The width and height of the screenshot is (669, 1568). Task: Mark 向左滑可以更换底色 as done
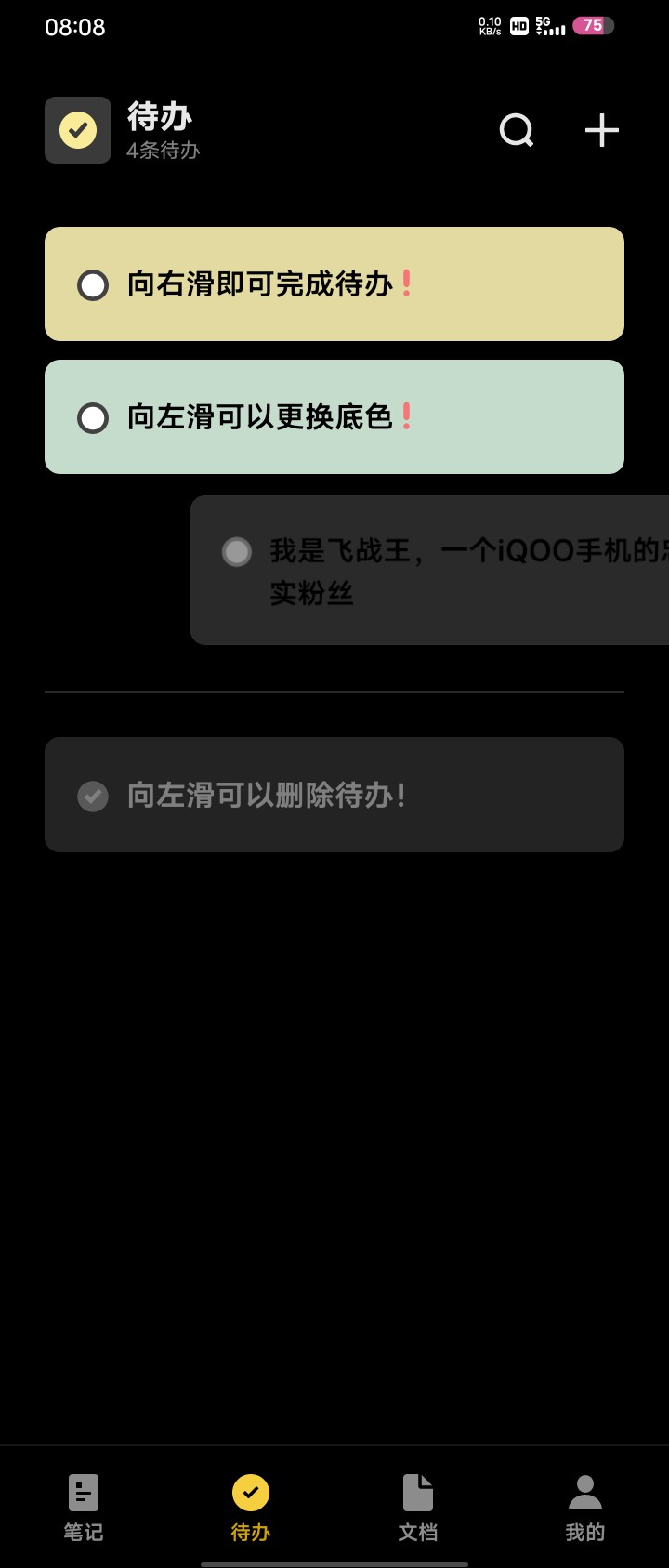[x=93, y=417]
